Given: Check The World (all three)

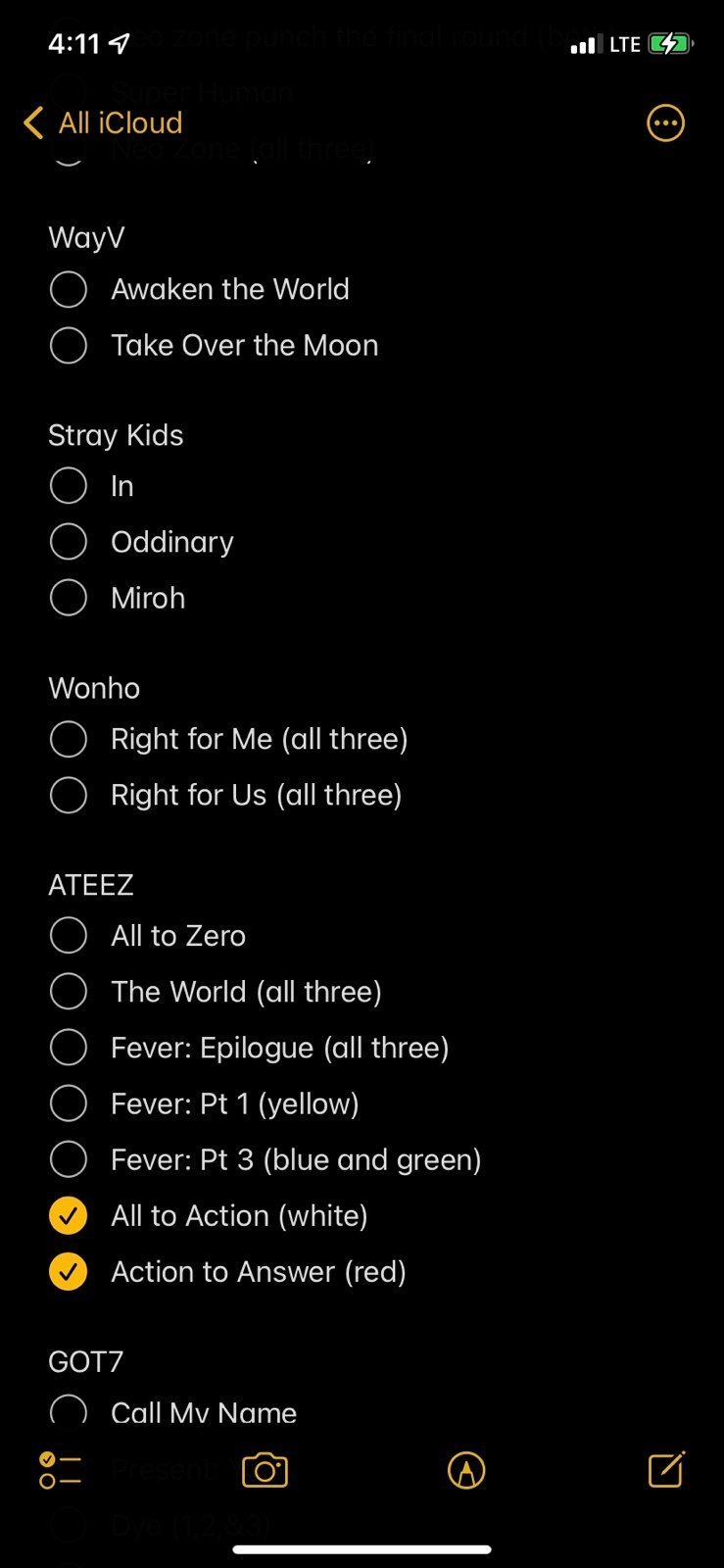Looking at the screenshot, I should click(x=69, y=992).
